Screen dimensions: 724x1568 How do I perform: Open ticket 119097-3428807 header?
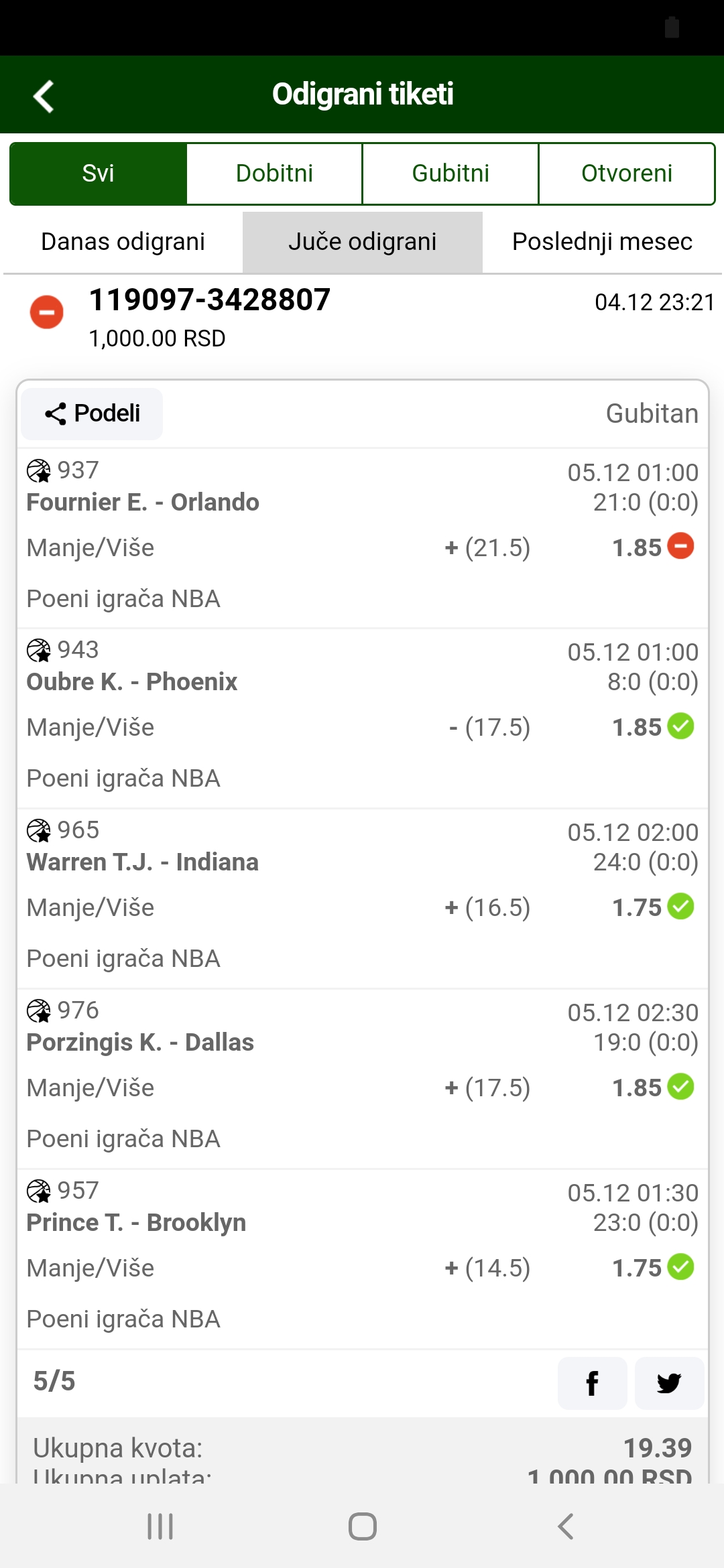click(x=362, y=318)
